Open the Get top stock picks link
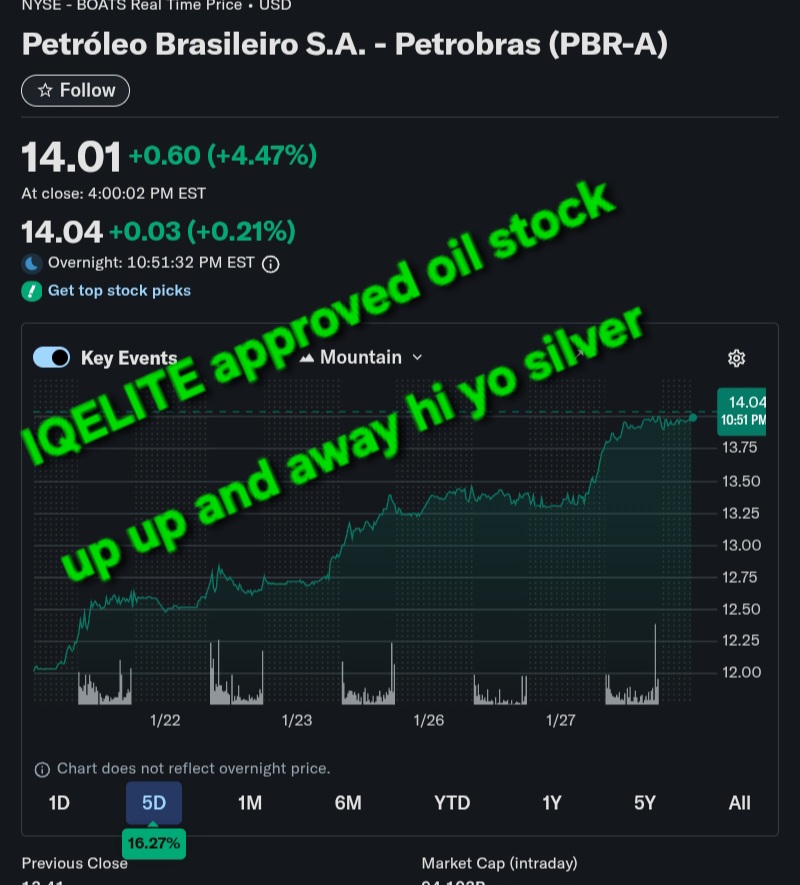Viewport: 800px width, 885px height. pos(119,291)
